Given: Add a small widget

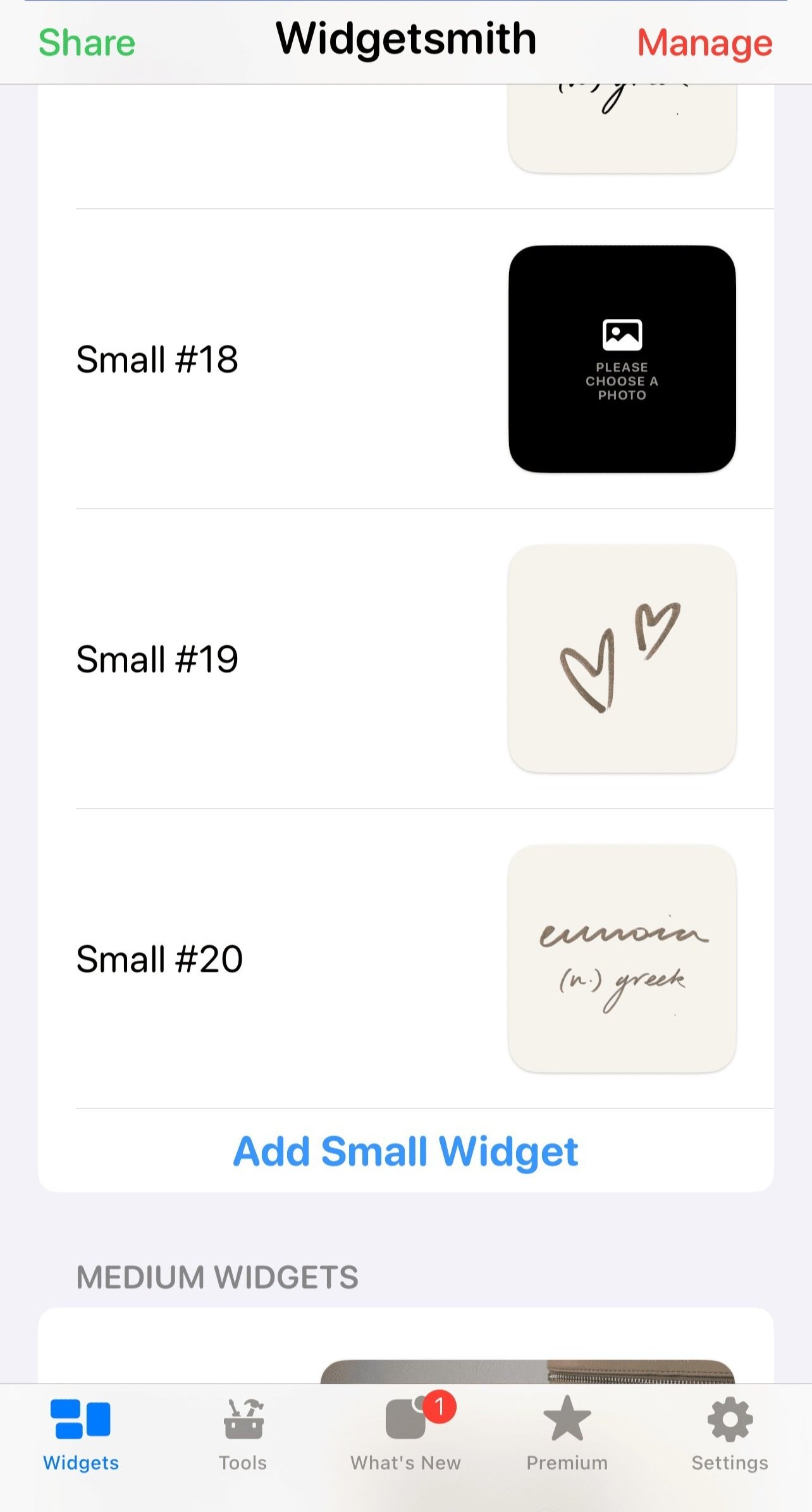Looking at the screenshot, I should tap(406, 1151).
